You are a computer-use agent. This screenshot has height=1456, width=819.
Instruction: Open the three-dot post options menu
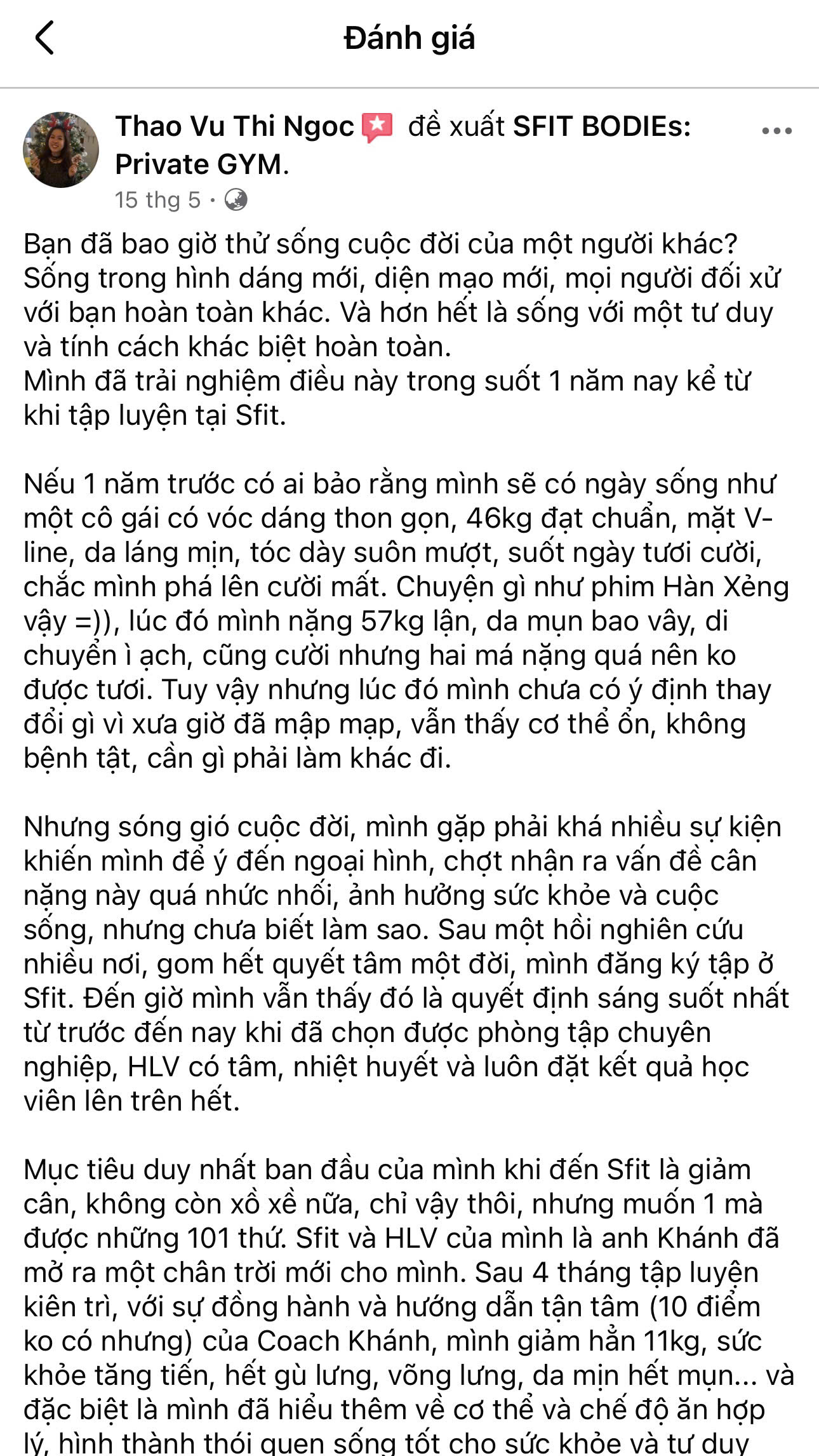tap(776, 131)
